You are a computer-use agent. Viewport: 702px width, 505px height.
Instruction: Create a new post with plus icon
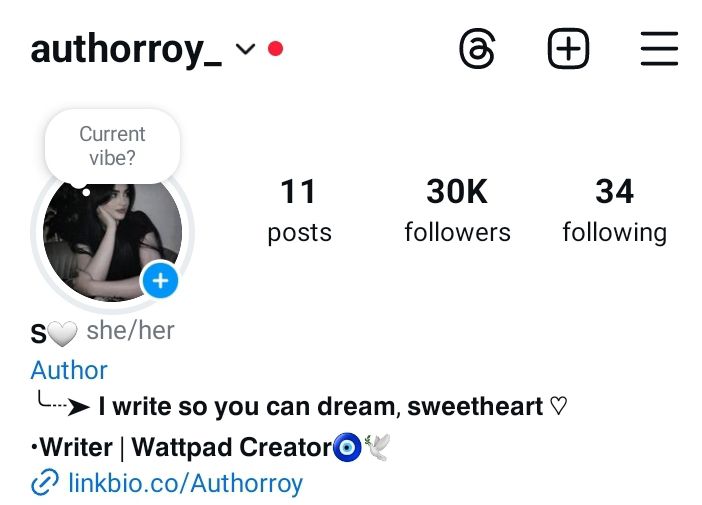(x=568, y=48)
